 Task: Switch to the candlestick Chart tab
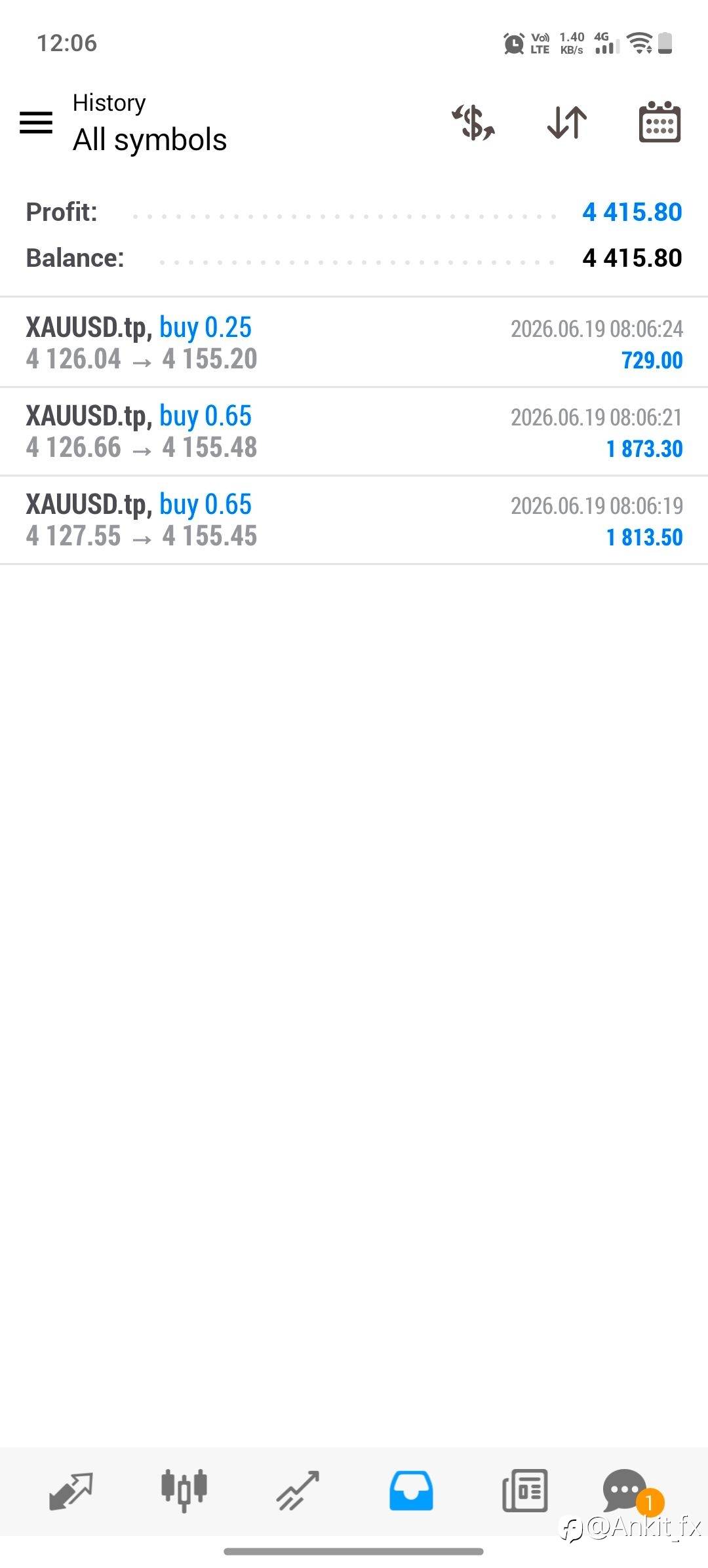click(184, 1490)
